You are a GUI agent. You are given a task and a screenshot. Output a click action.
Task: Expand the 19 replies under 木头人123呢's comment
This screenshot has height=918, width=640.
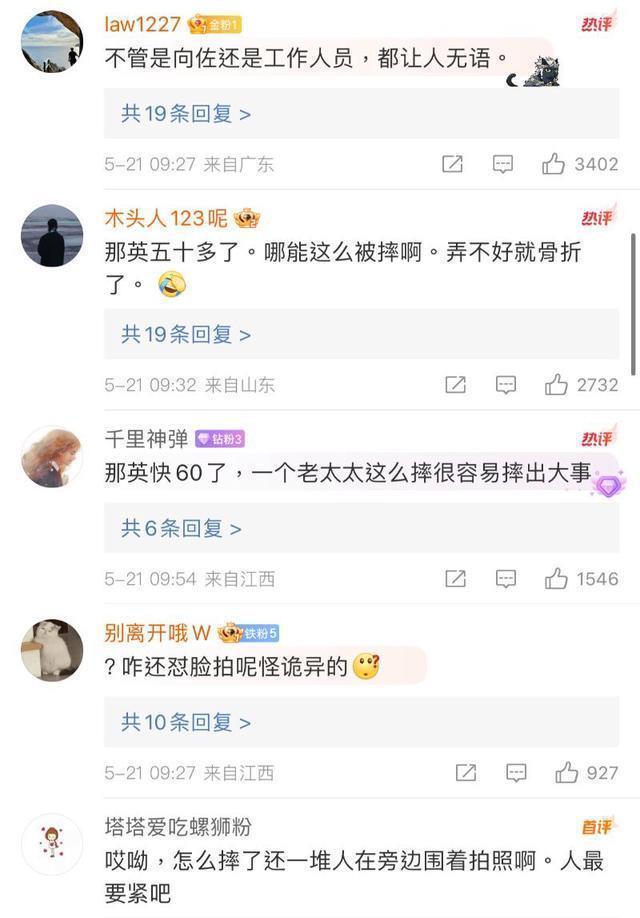coord(186,335)
